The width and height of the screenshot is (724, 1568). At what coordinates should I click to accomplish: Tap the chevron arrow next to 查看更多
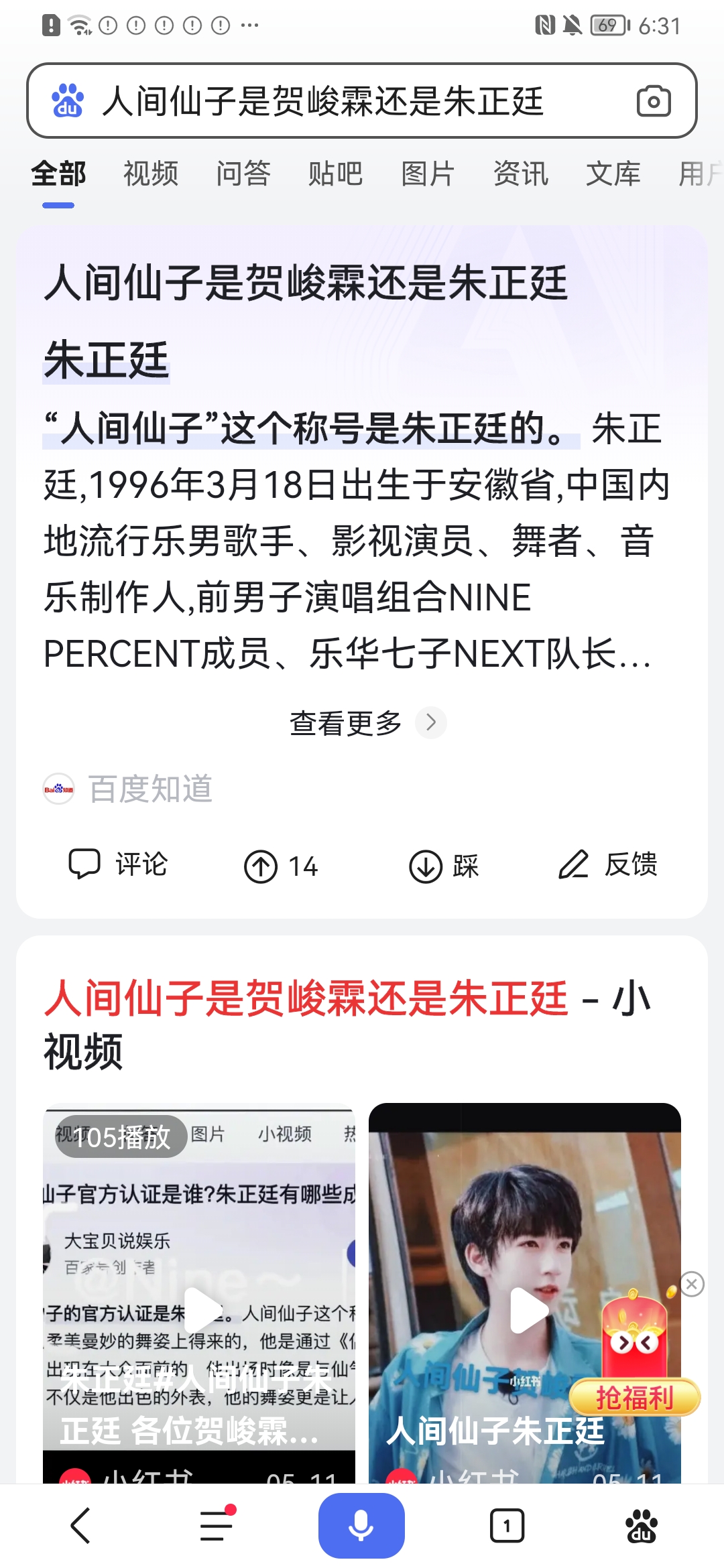tap(431, 722)
